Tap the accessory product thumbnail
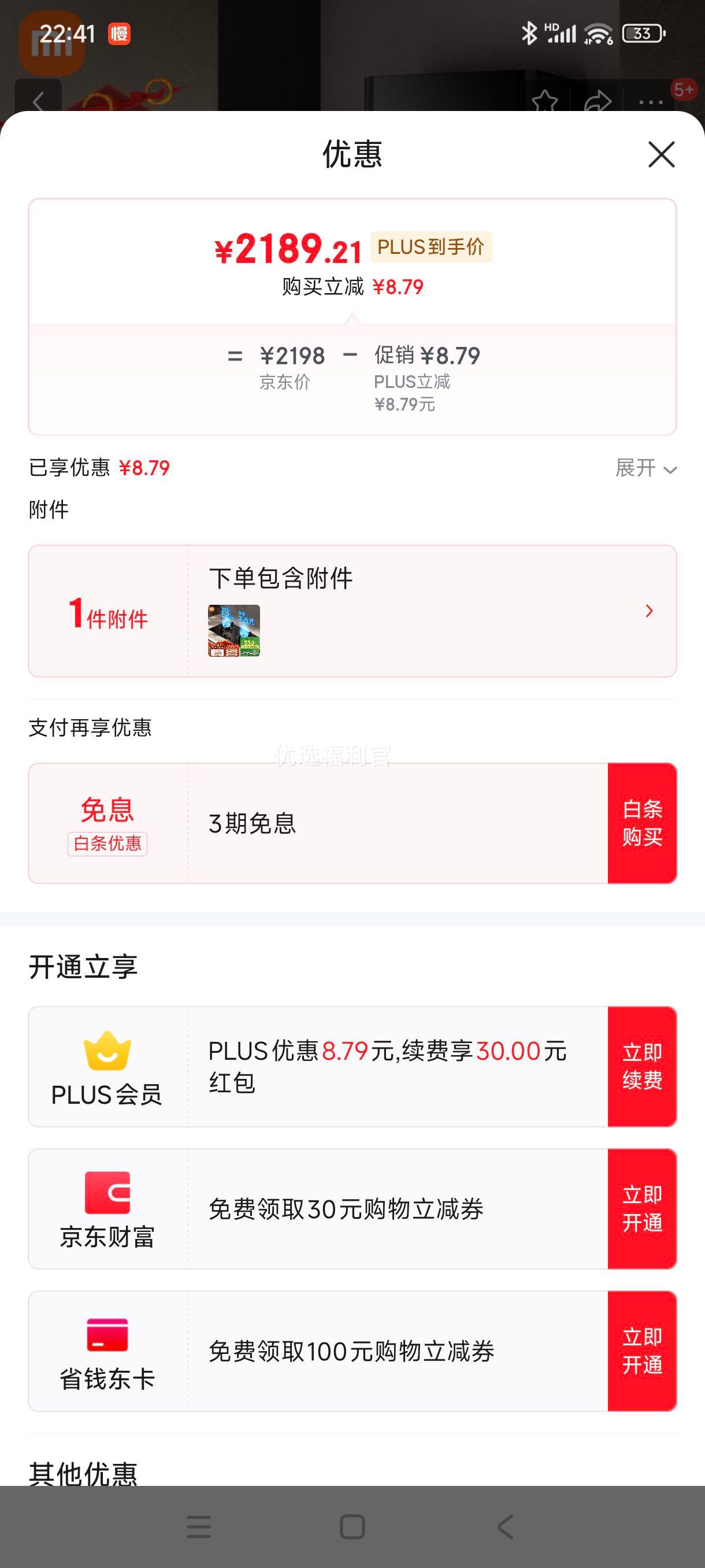Viewport: 705px width, 1568px height. (x=234, y=630)
